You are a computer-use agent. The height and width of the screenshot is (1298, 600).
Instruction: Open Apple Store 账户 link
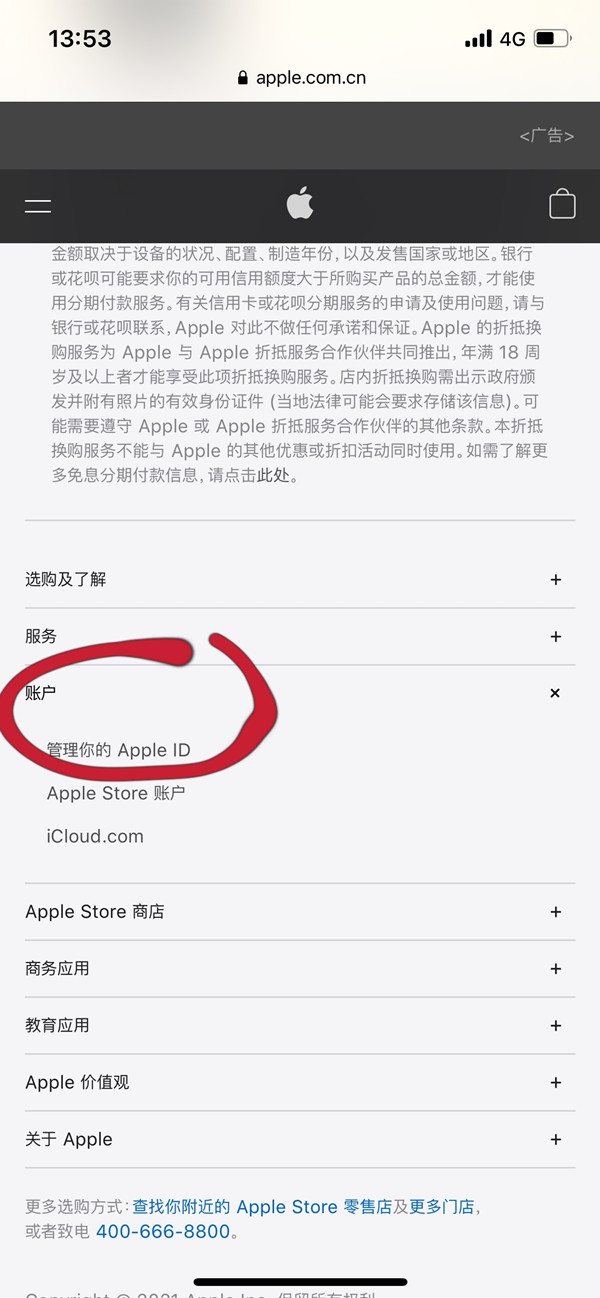click(116, 793)
